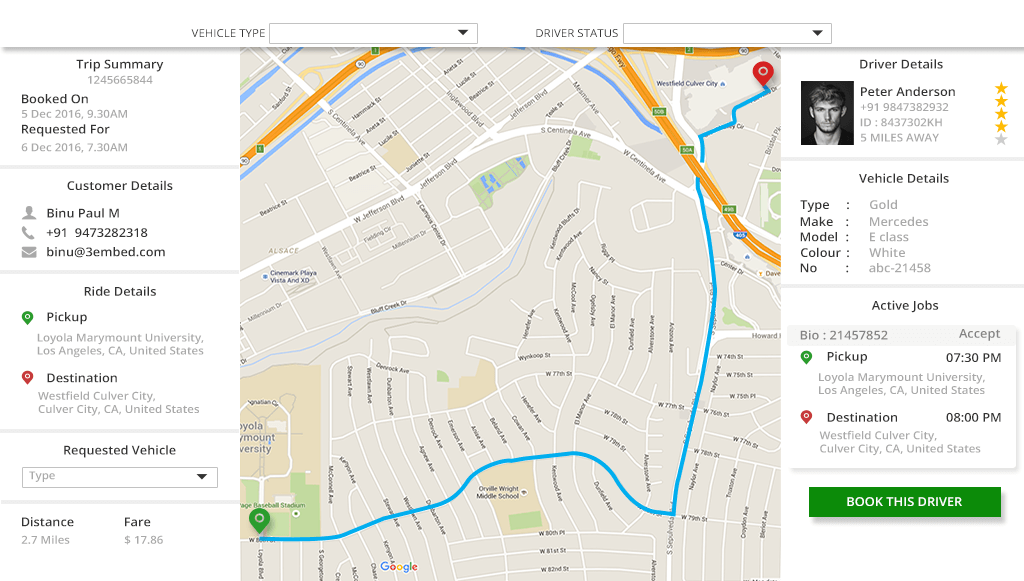Accept the active job Bio 21457852

click(x=979, y=334)
